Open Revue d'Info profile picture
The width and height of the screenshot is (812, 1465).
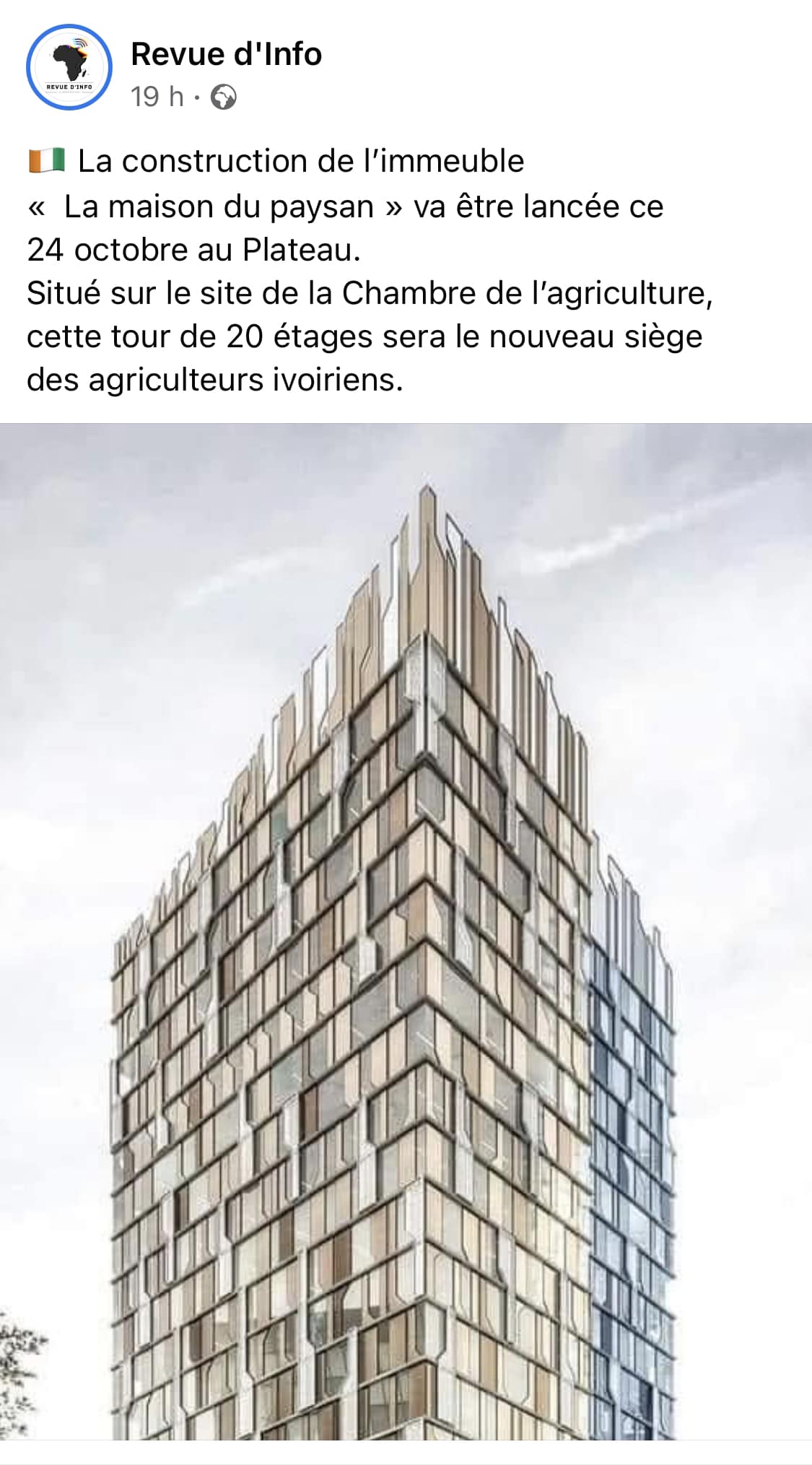coord(69,67)
